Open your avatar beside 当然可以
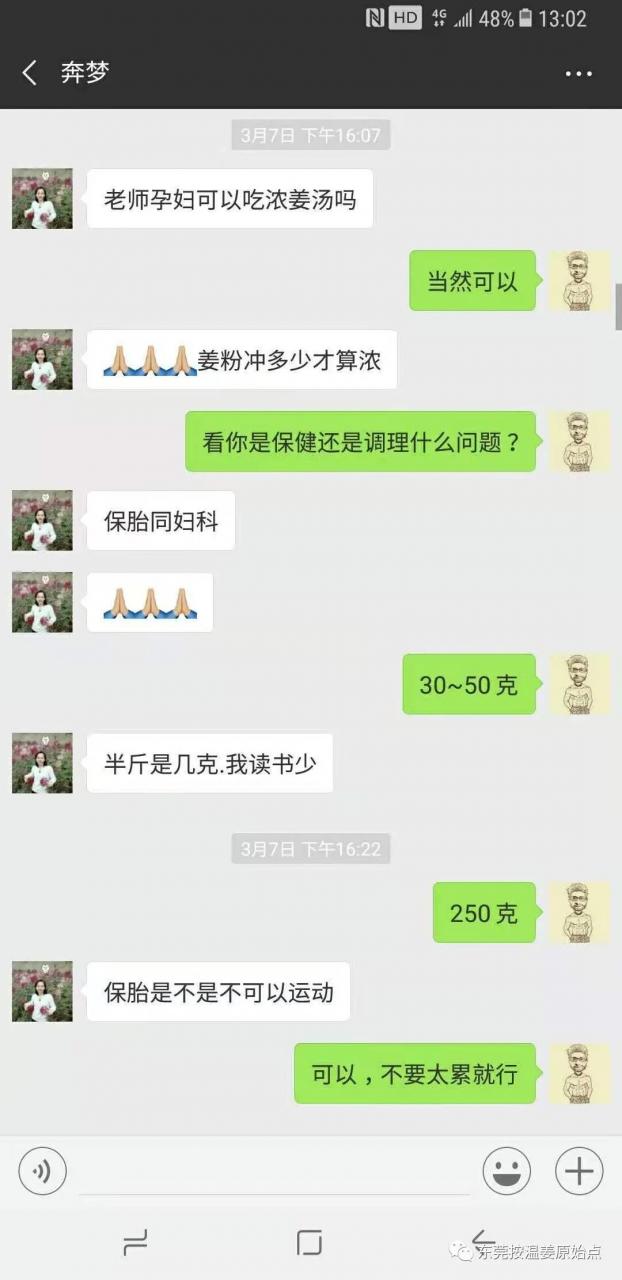The image size is (622, 1280). pyautogui.click(x=579, y=281)
